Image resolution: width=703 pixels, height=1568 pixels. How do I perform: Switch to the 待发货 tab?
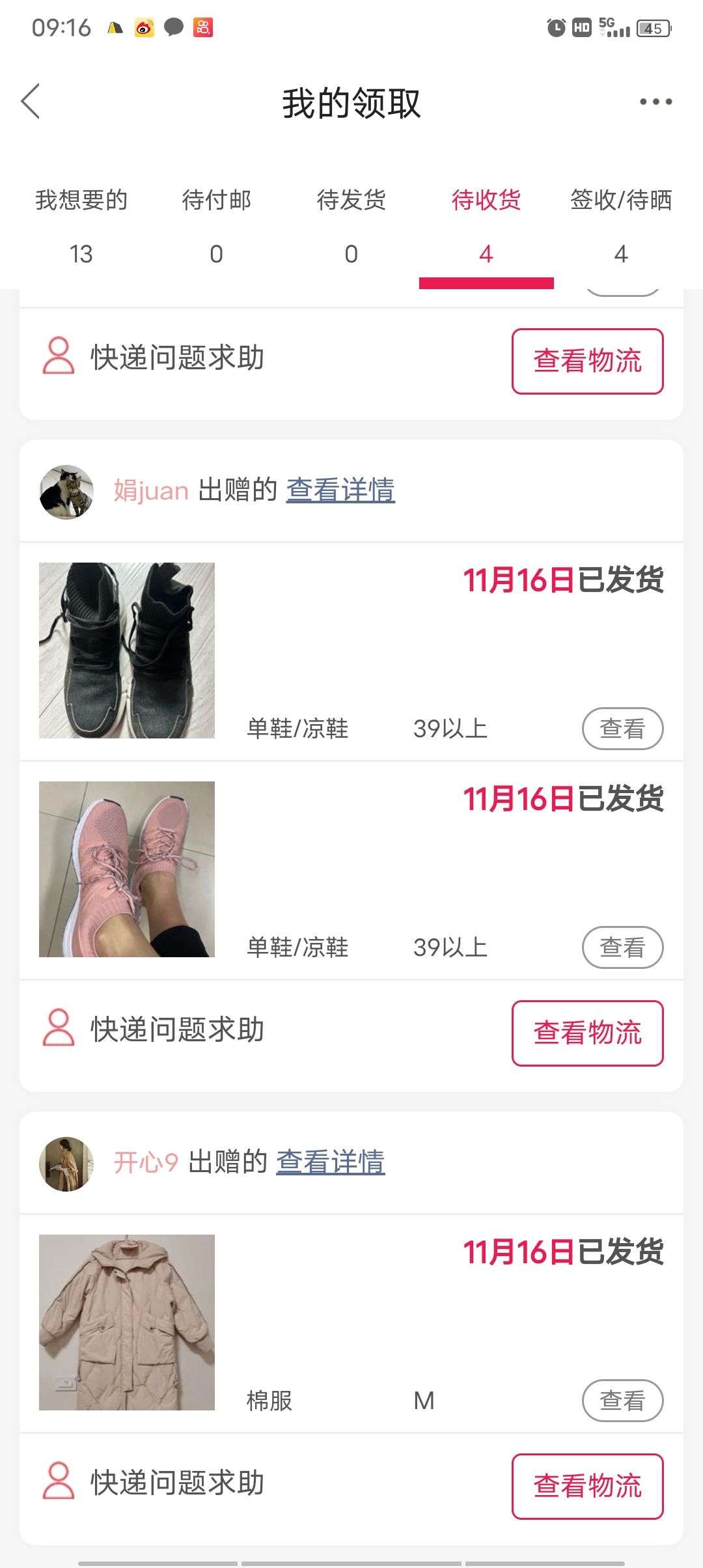pos(351,226)
